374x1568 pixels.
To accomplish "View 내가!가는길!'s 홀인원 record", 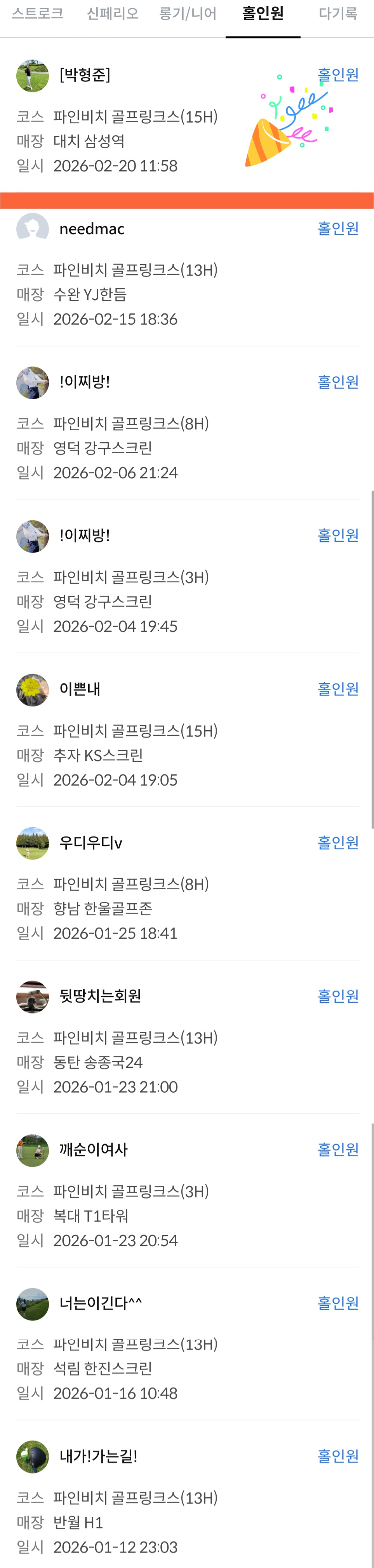I will pos(337,1456).
